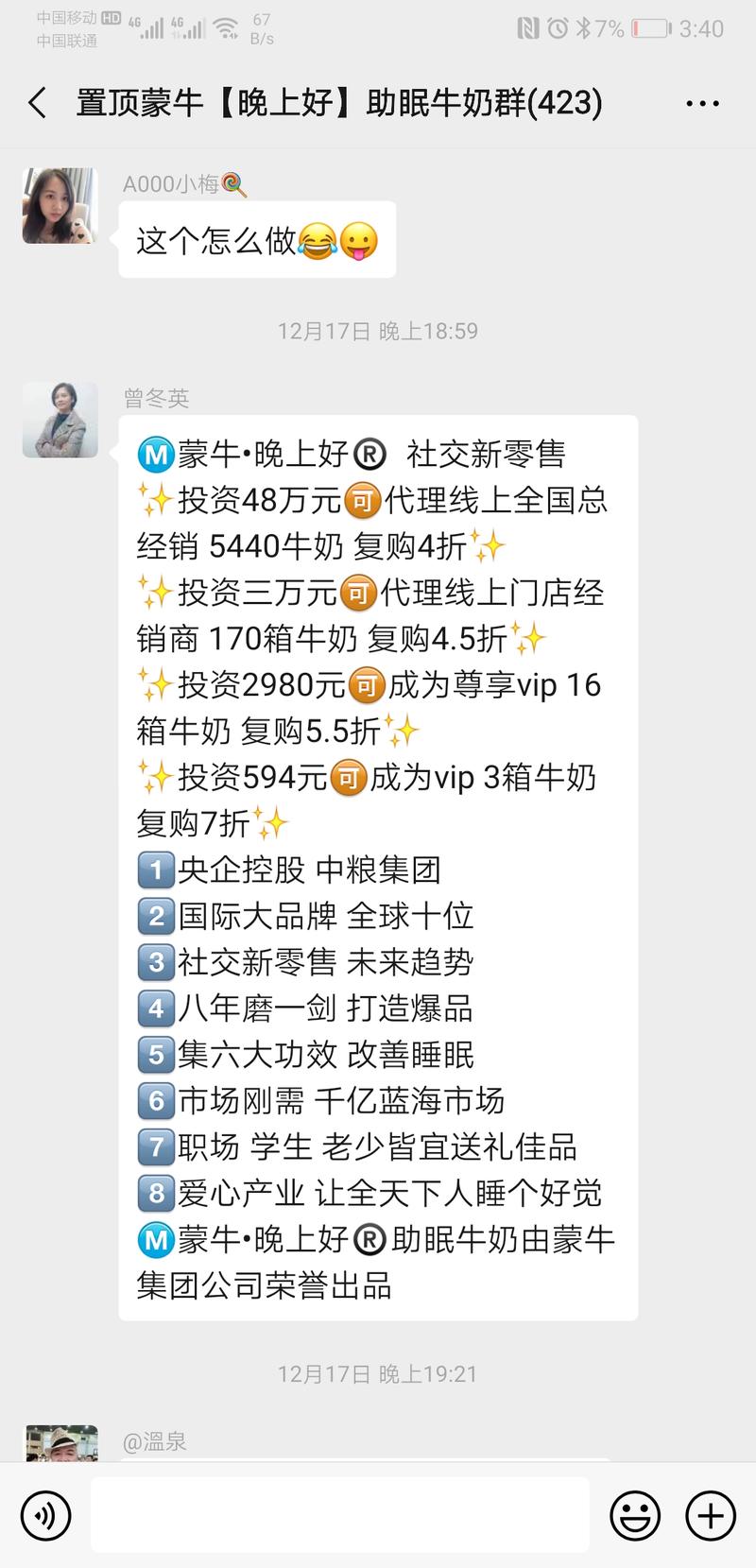The height and width of the screenshot is (1568, 756).
Task: Select the long 蒙牛晚上好 promotional message
Action: tap(376, 868)
